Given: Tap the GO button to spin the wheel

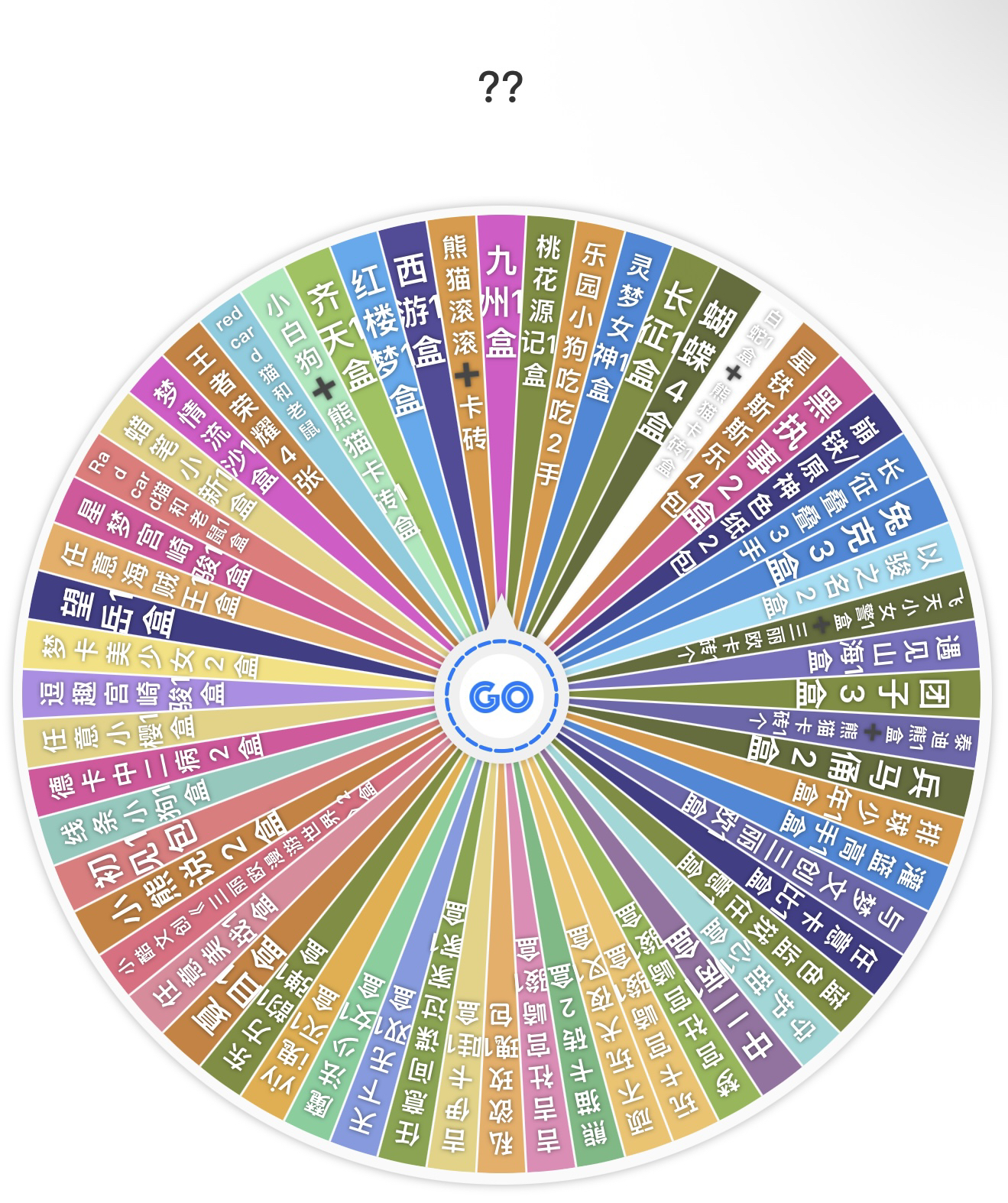Looking at the screenshot, I should coord(501,696).
